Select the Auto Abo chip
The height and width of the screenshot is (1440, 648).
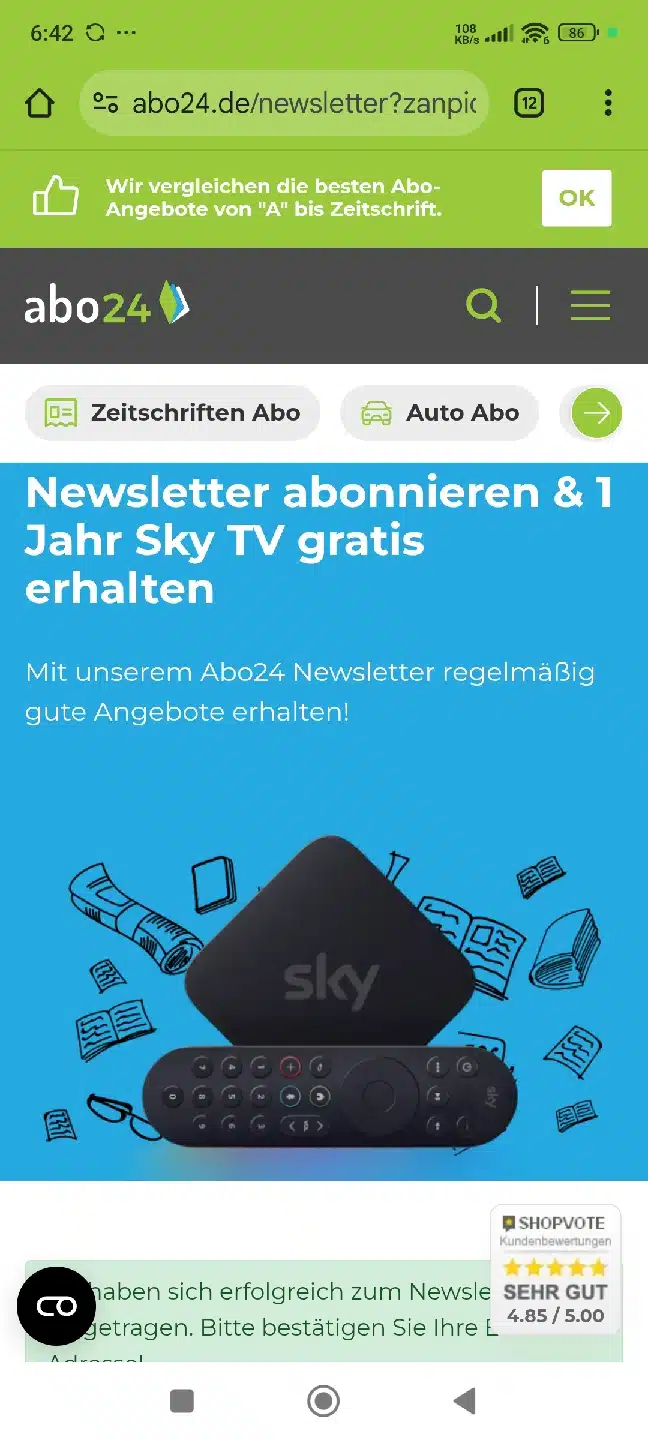pos(440,413)
